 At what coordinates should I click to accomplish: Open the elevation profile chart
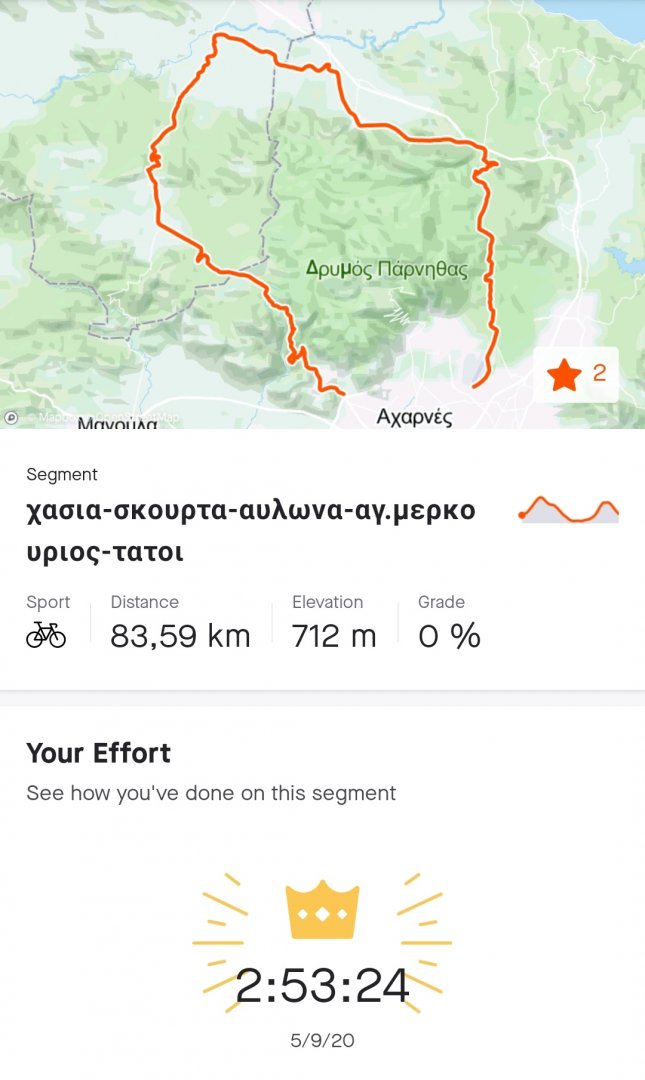coord(568,510)
